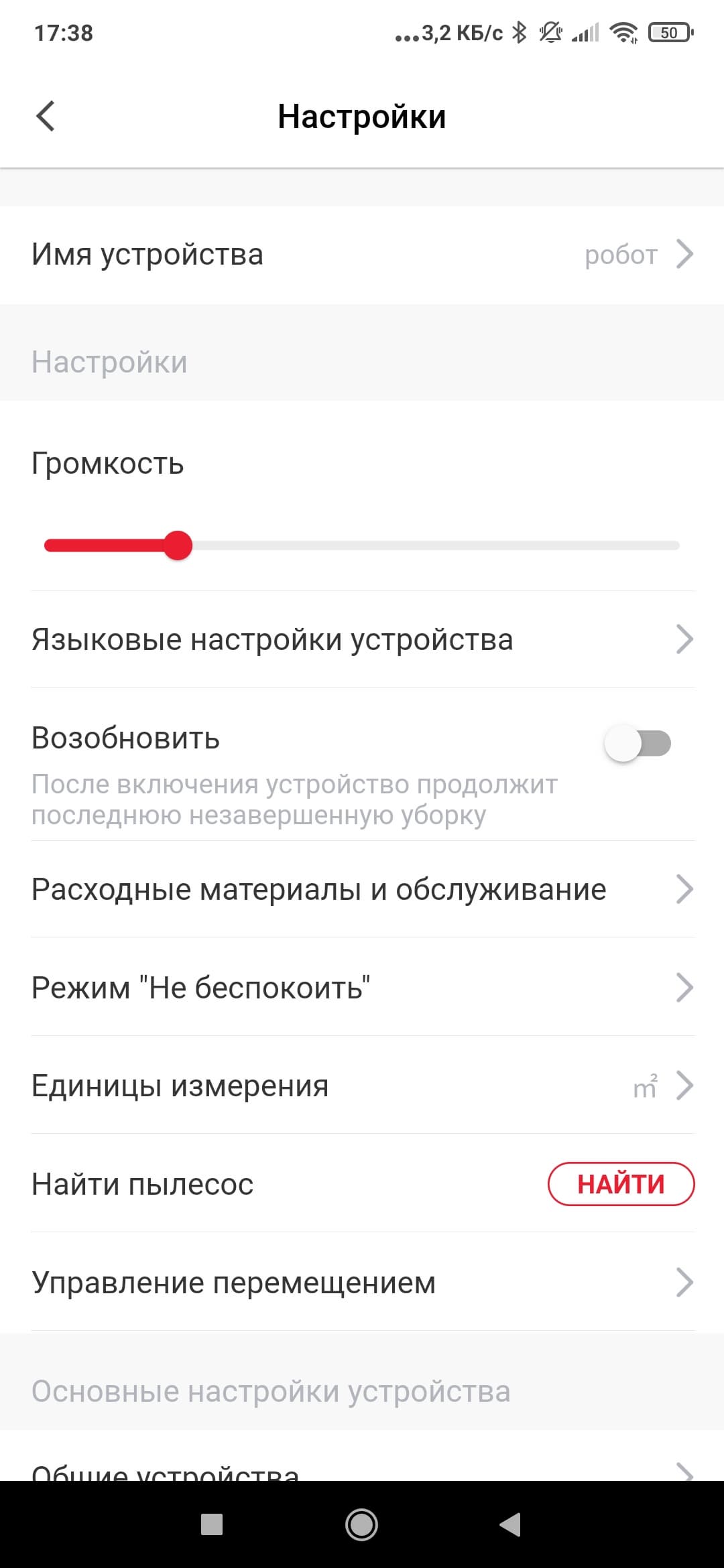Image resolution: width=724 pixels, height=1568 pixels.
Task: Open the 'Единицы измерения' row
Action: point(362,1086)
